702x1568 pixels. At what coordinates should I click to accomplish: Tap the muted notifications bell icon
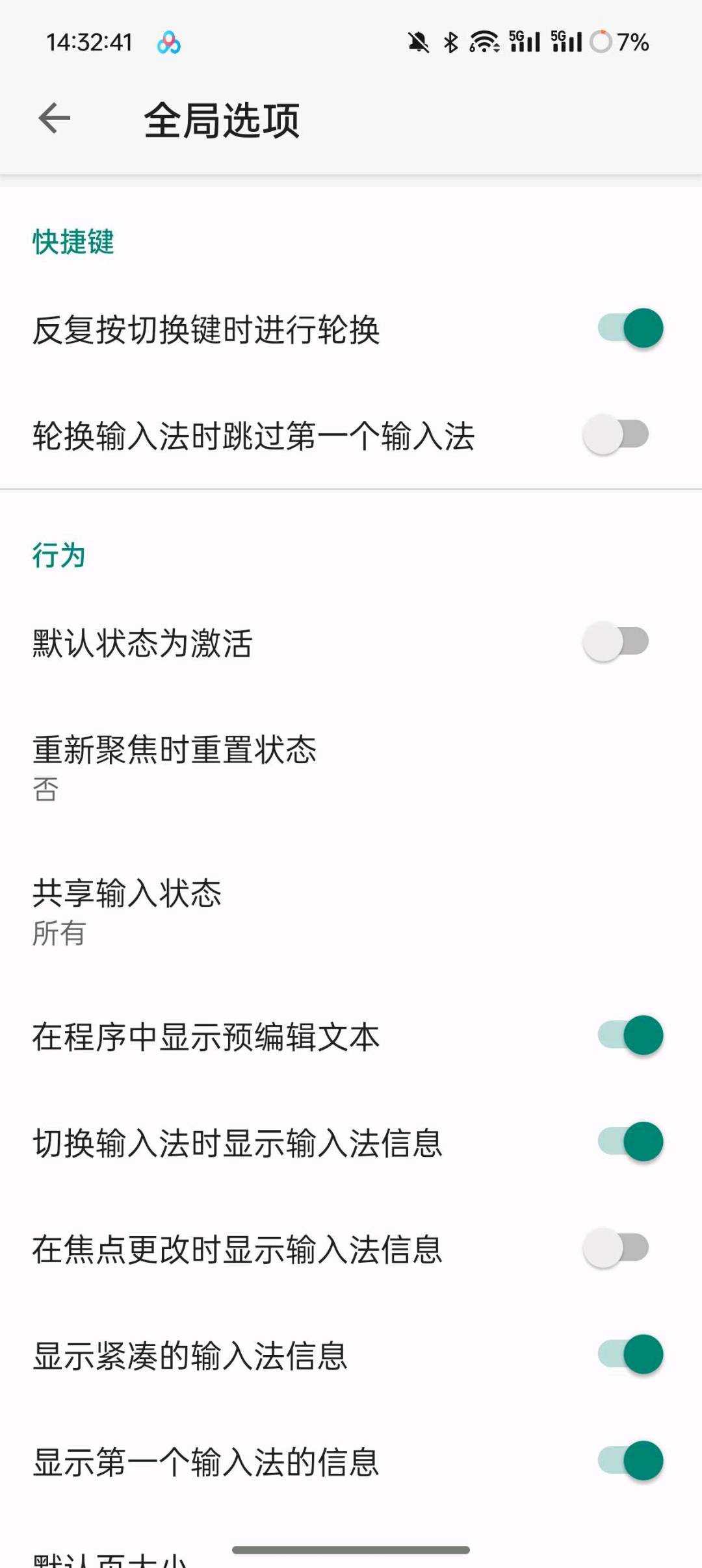click(x=419, y=41)
